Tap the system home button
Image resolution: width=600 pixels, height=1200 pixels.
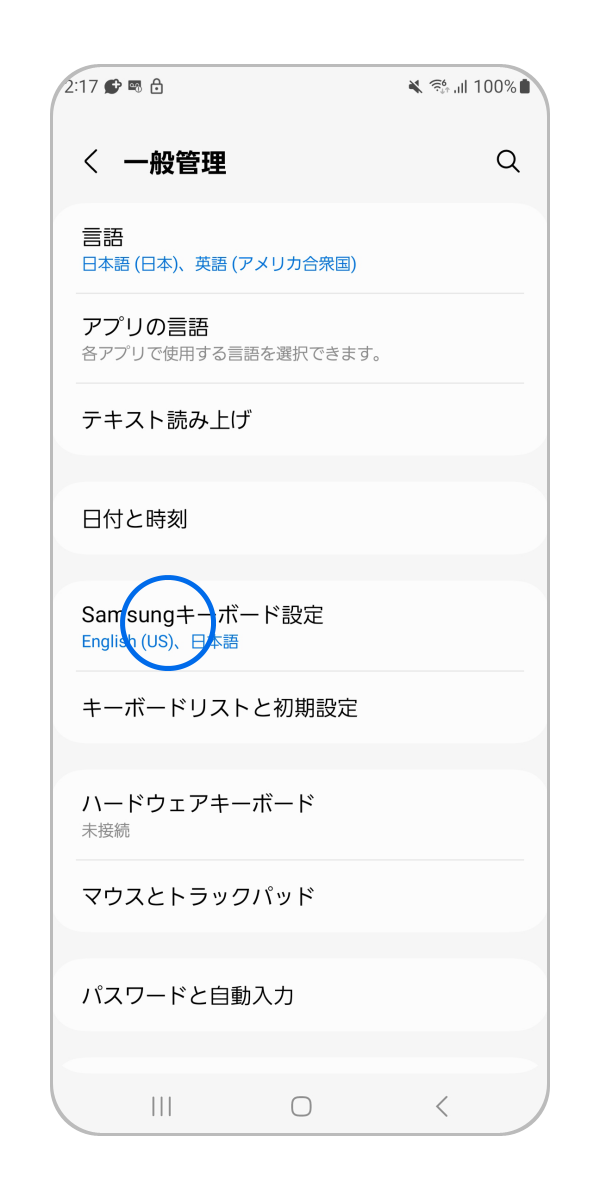(x=301, y=1105)
